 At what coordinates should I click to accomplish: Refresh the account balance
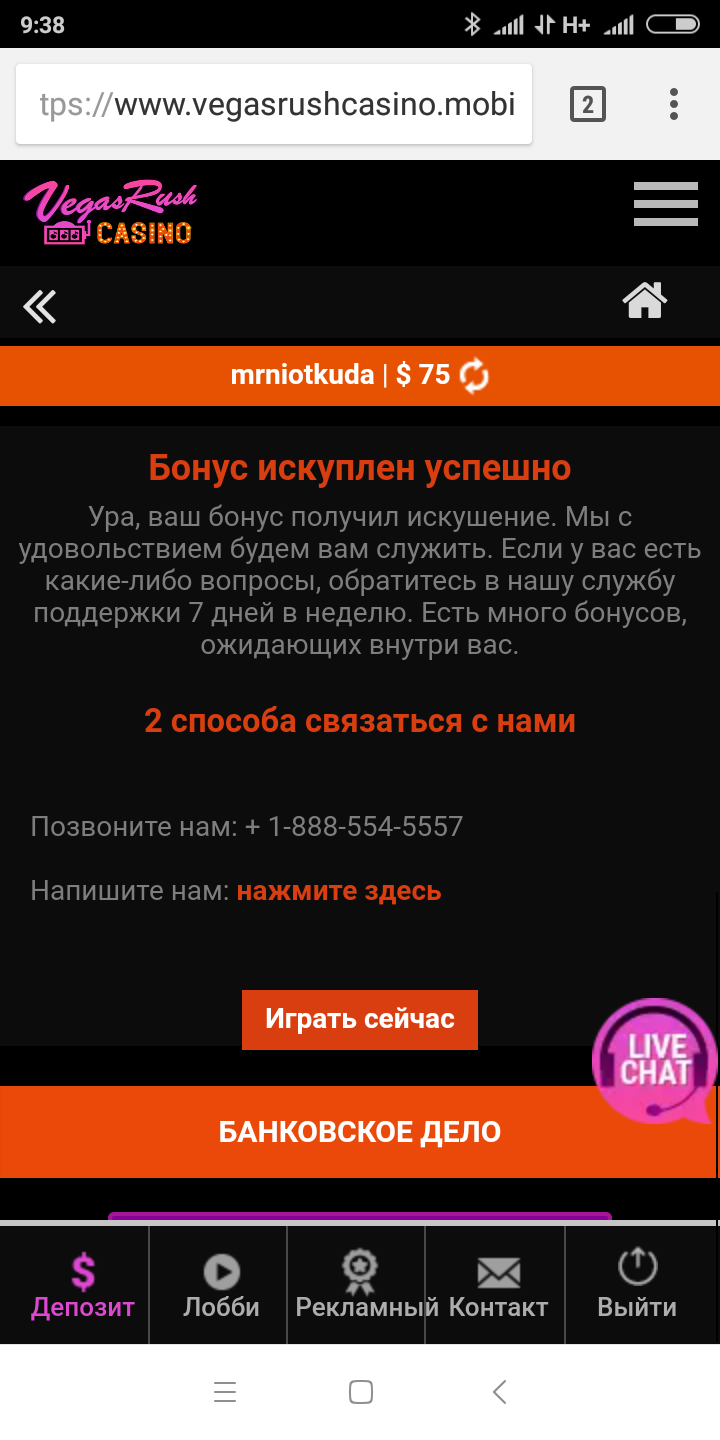click(x=474, y=376)
